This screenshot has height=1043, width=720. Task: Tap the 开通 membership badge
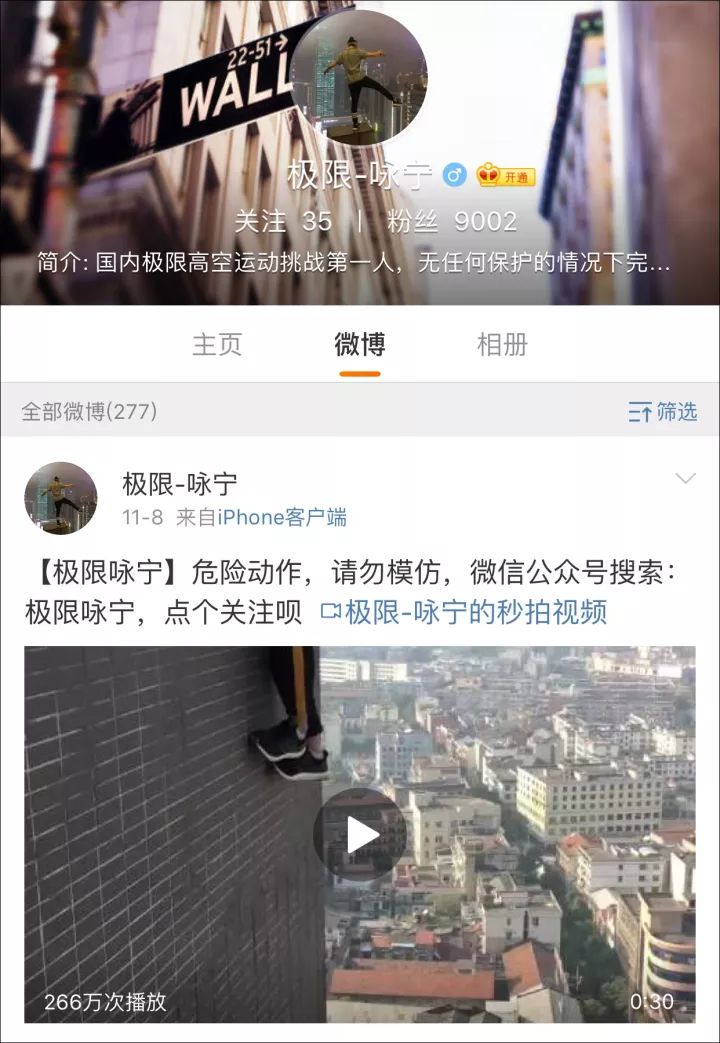click(506, 177)
